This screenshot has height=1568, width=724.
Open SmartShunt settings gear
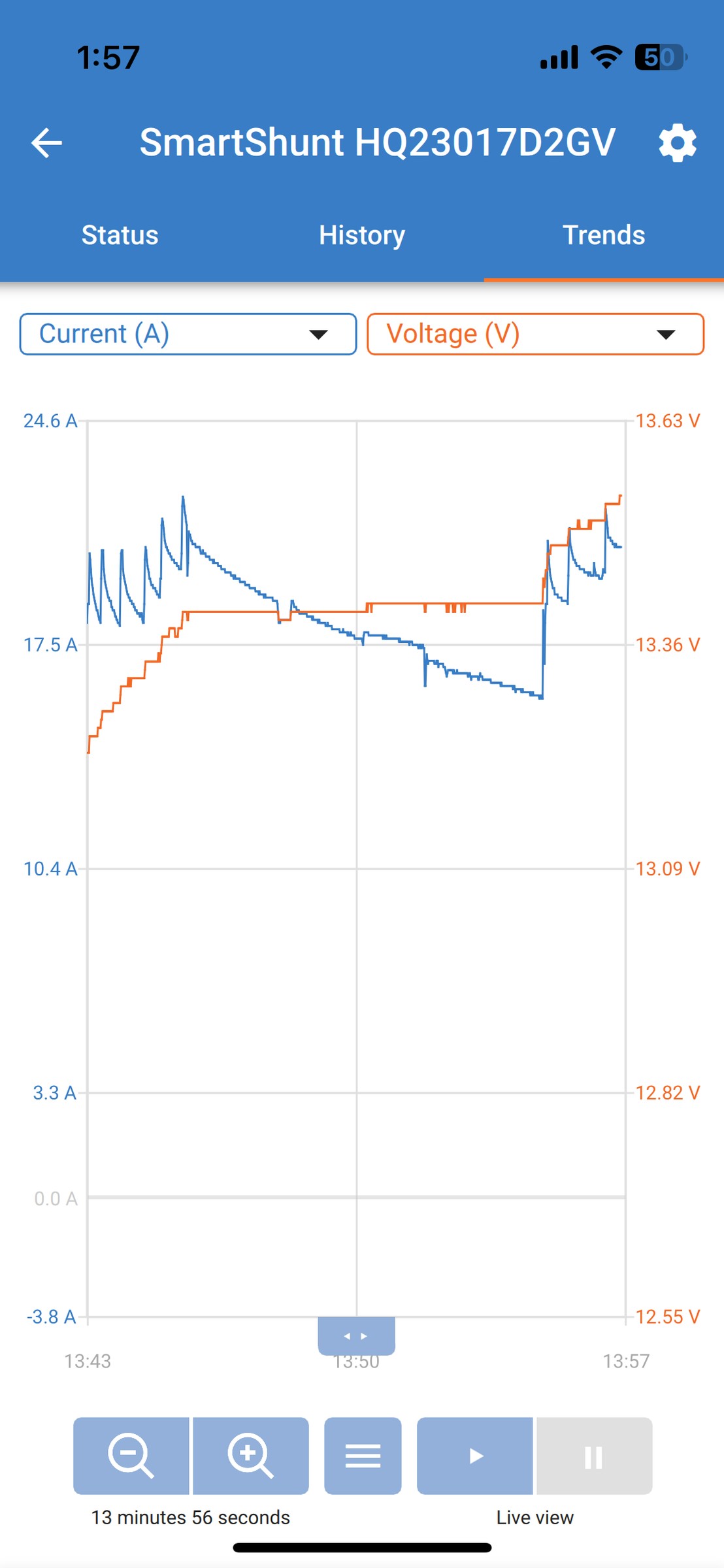tap(678, 143)
